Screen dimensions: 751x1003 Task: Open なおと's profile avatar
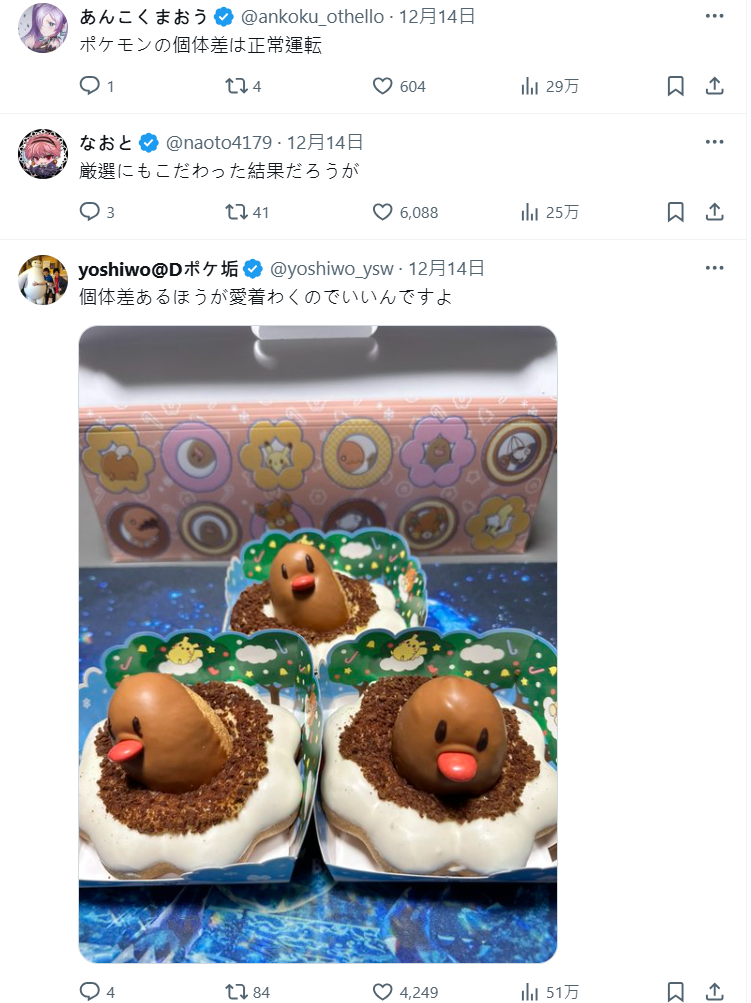[43, 153]
